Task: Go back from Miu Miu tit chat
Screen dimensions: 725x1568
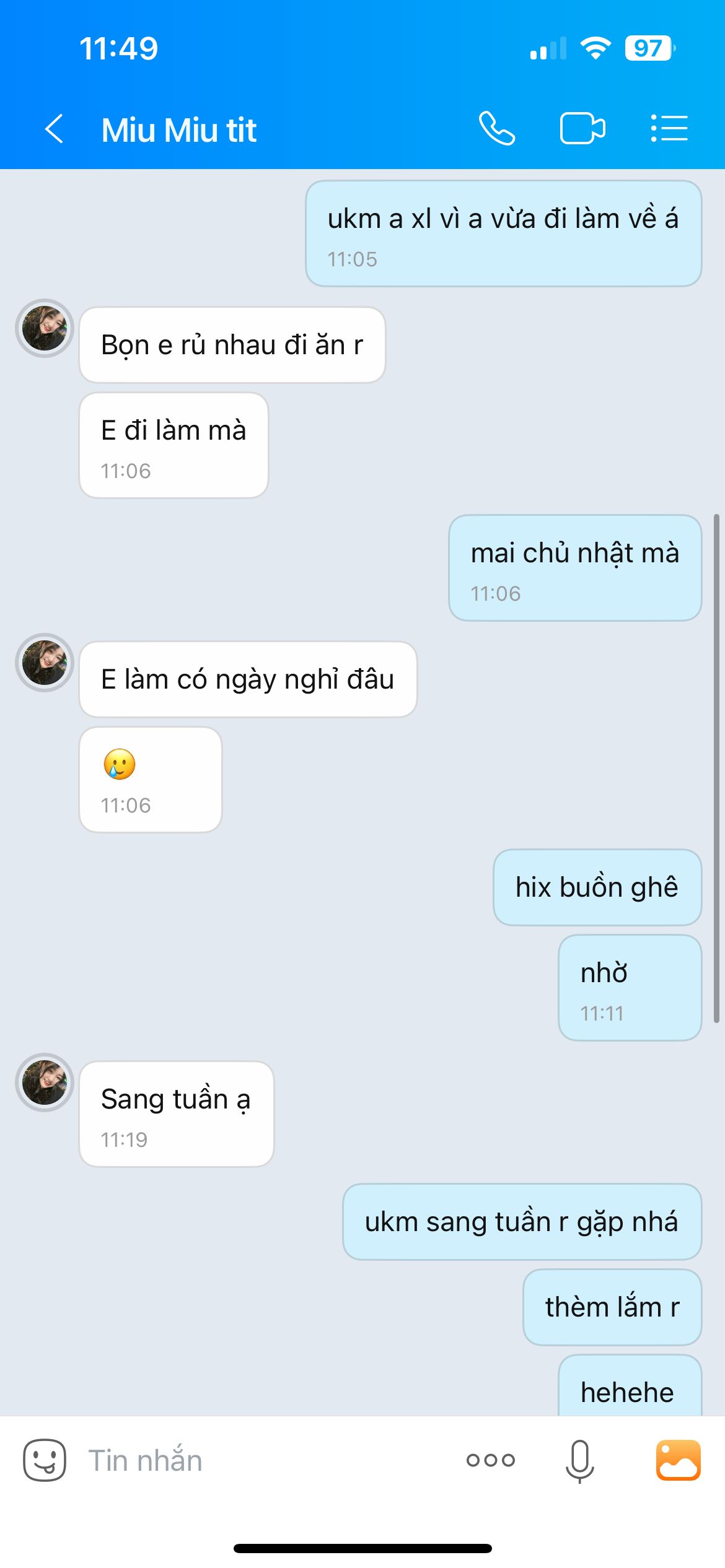Action: coord(55,129)
